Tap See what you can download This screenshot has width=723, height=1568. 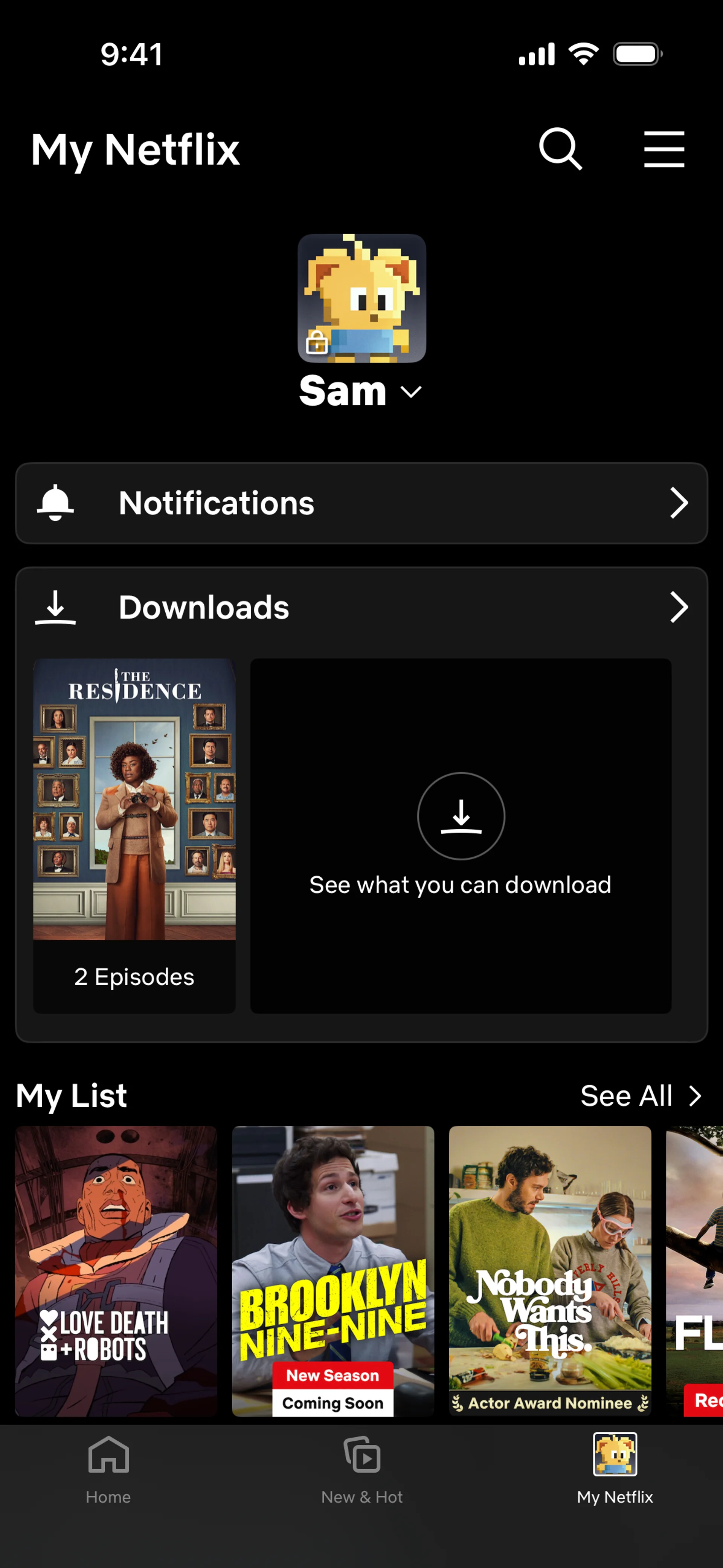(461, 835)
